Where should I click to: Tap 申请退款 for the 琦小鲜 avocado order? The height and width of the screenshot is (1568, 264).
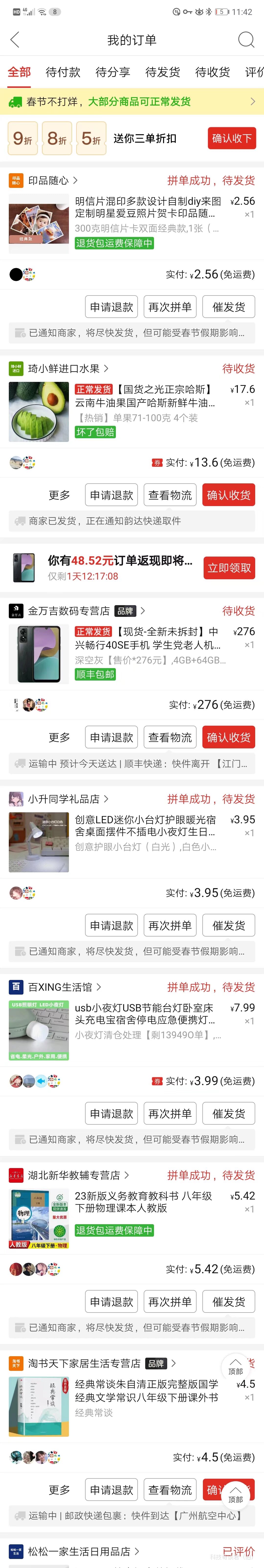click(111, 495)
